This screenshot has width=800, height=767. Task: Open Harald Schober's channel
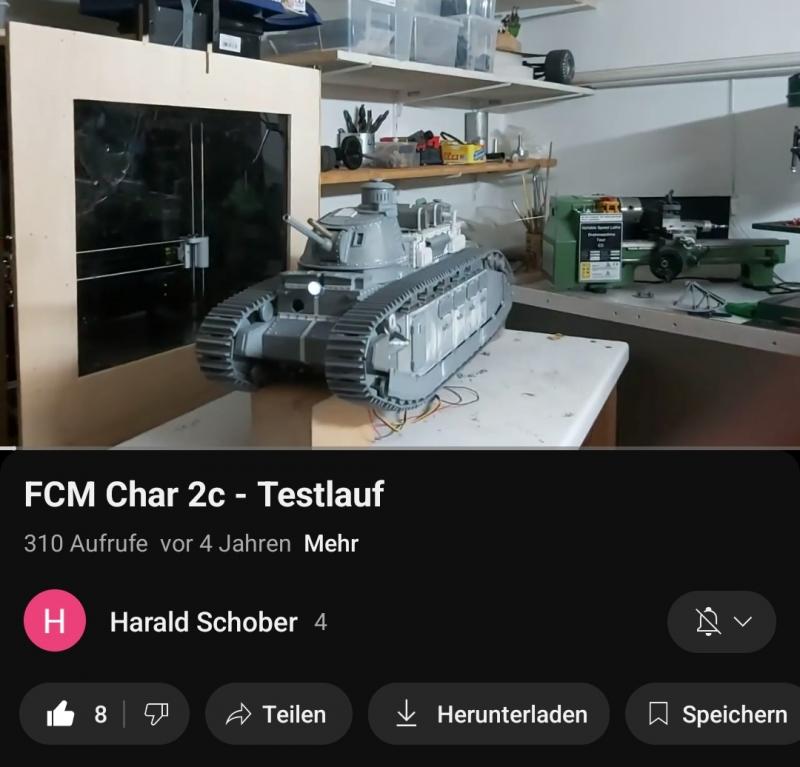click(x=203, y=622)
